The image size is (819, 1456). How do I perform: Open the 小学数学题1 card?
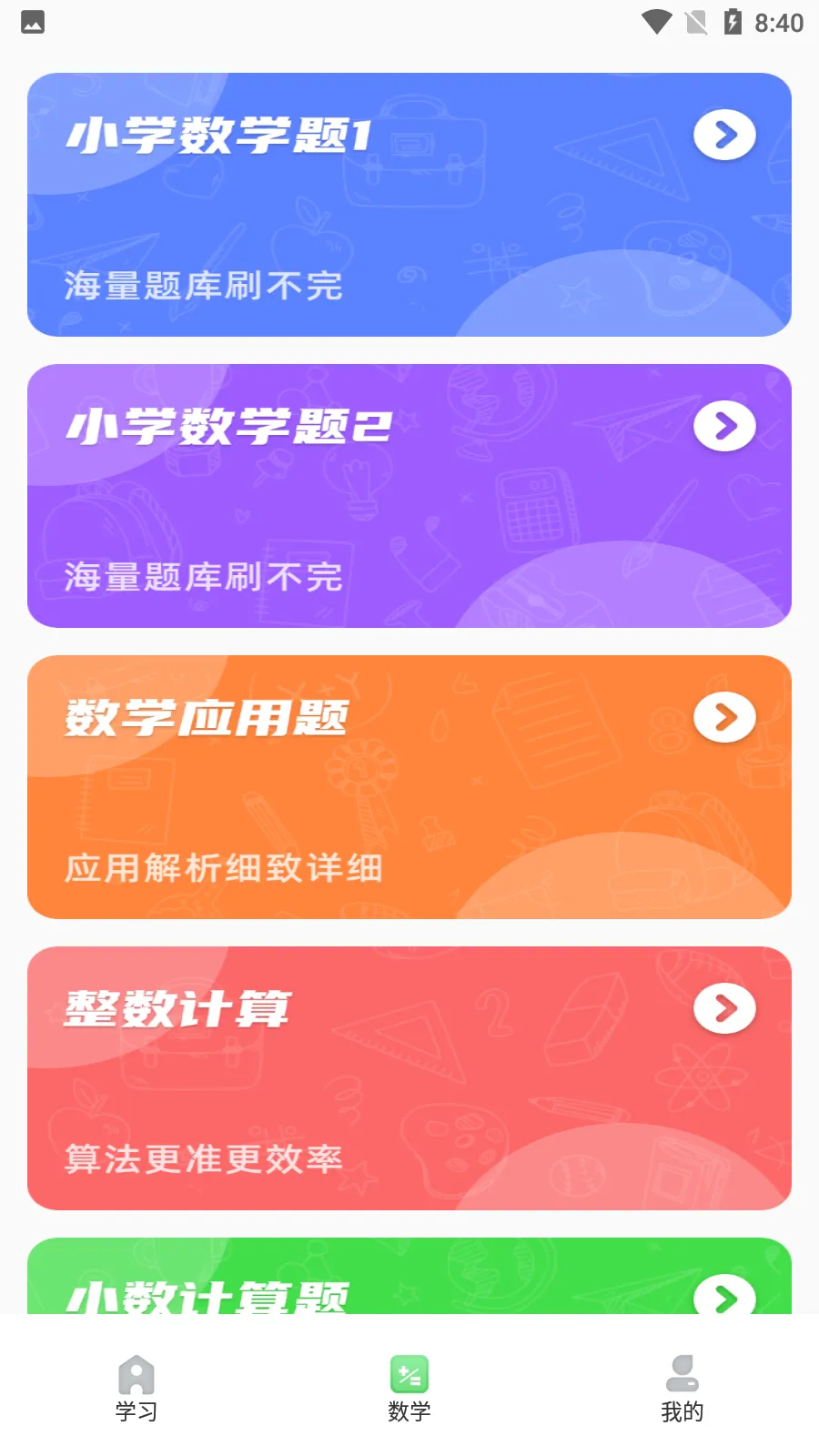tap(409, 205)
